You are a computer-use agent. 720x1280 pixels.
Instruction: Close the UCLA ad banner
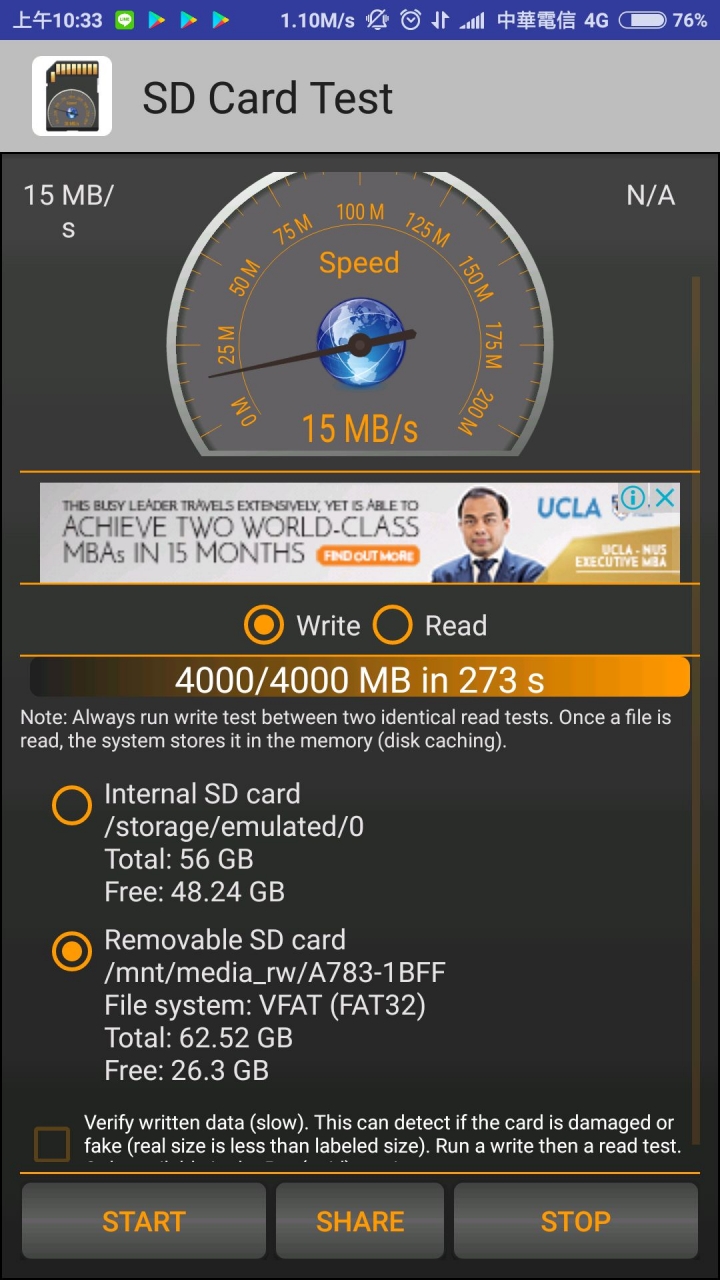(x=665, y=498)
